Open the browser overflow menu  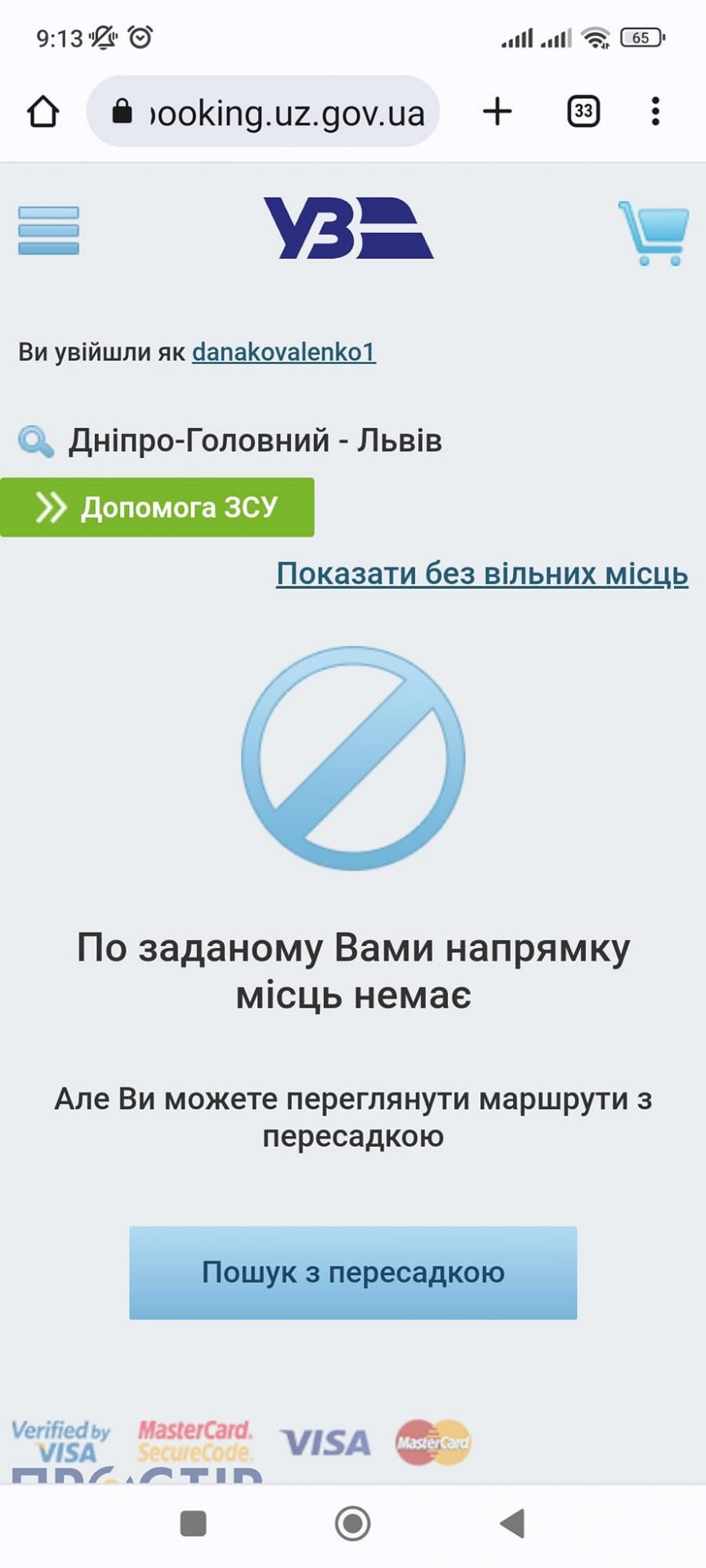pos(656,111)
